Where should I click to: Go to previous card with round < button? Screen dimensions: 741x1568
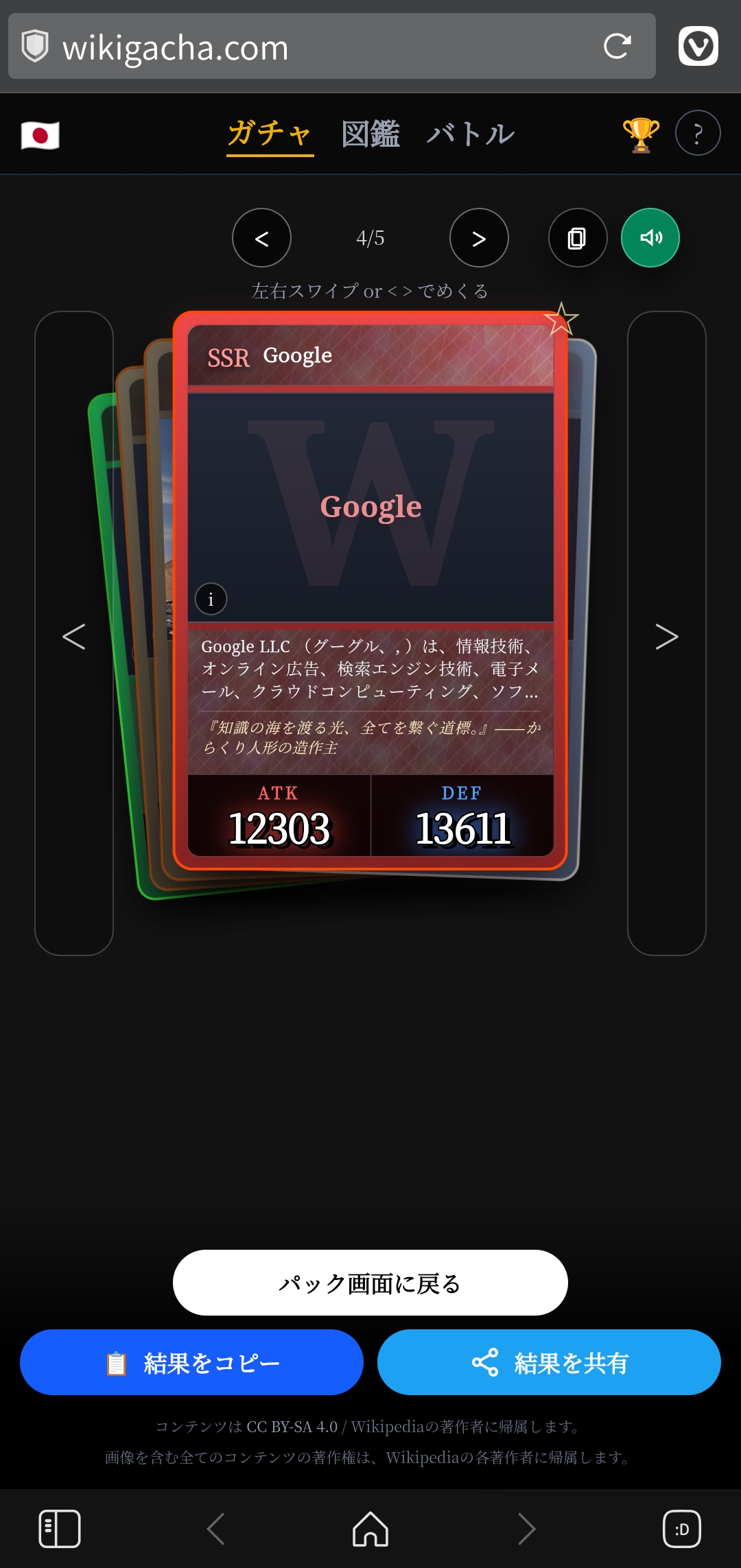click(261, 237)
